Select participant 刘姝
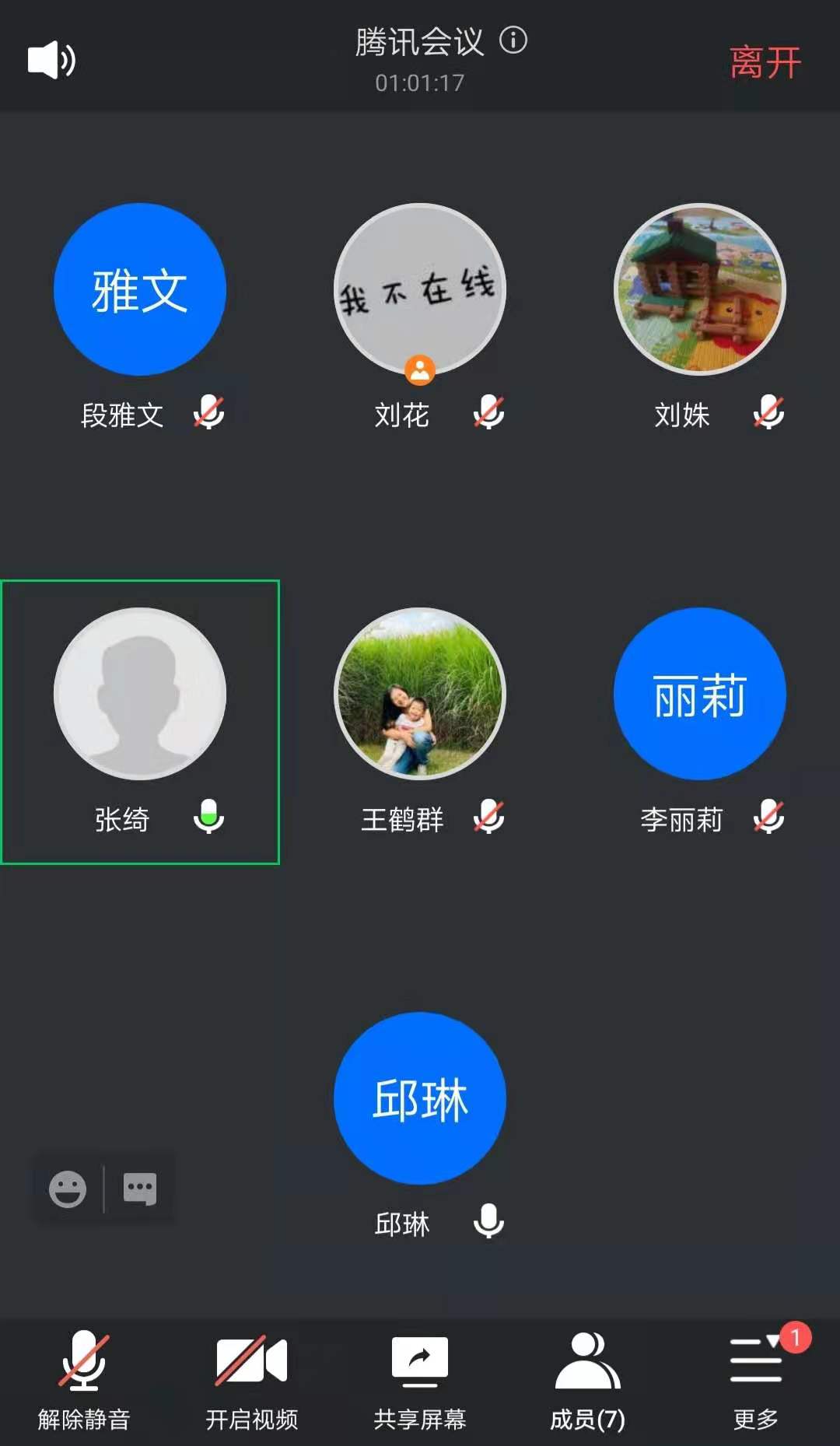 (x=700, y=290)
